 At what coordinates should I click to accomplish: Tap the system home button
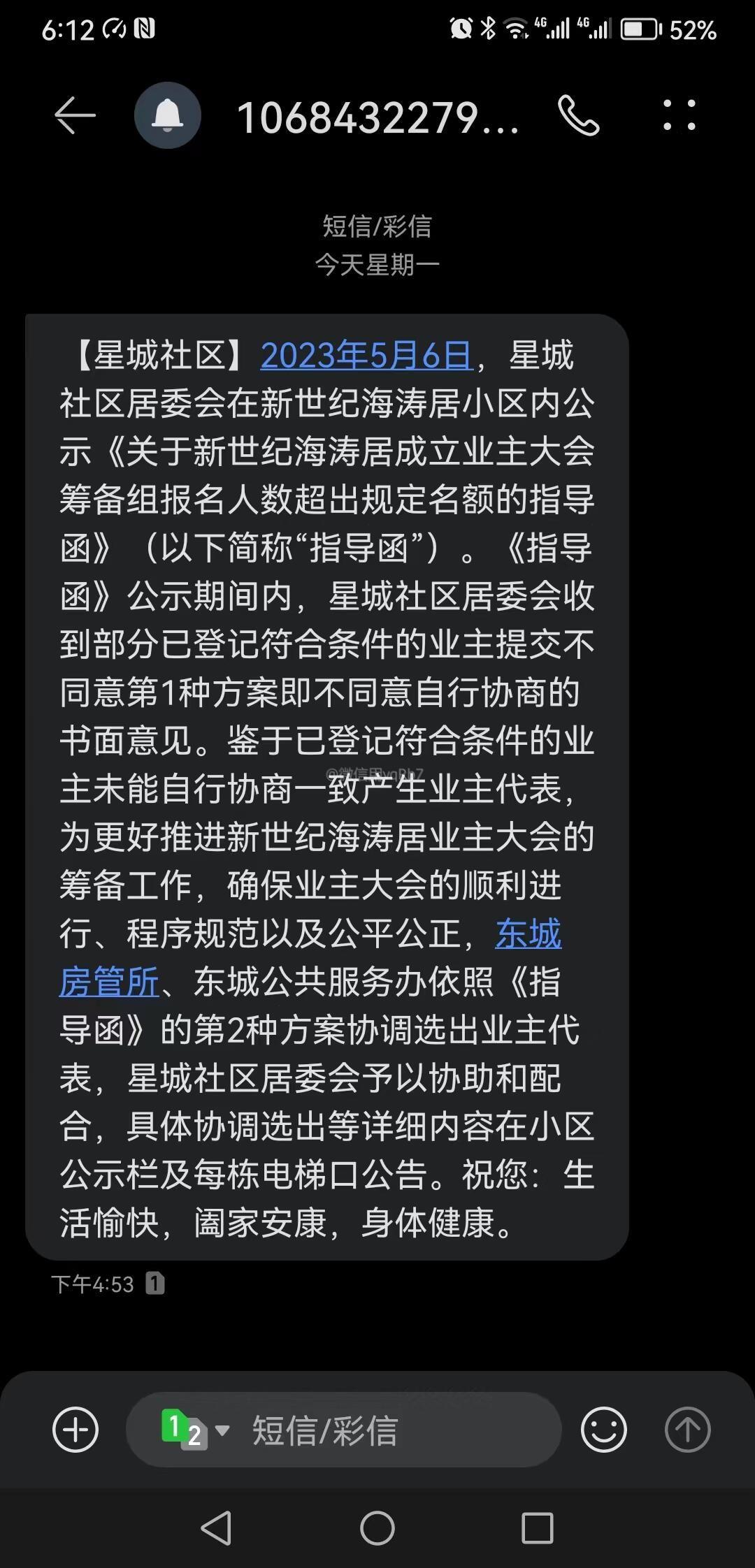[377, 1528]
